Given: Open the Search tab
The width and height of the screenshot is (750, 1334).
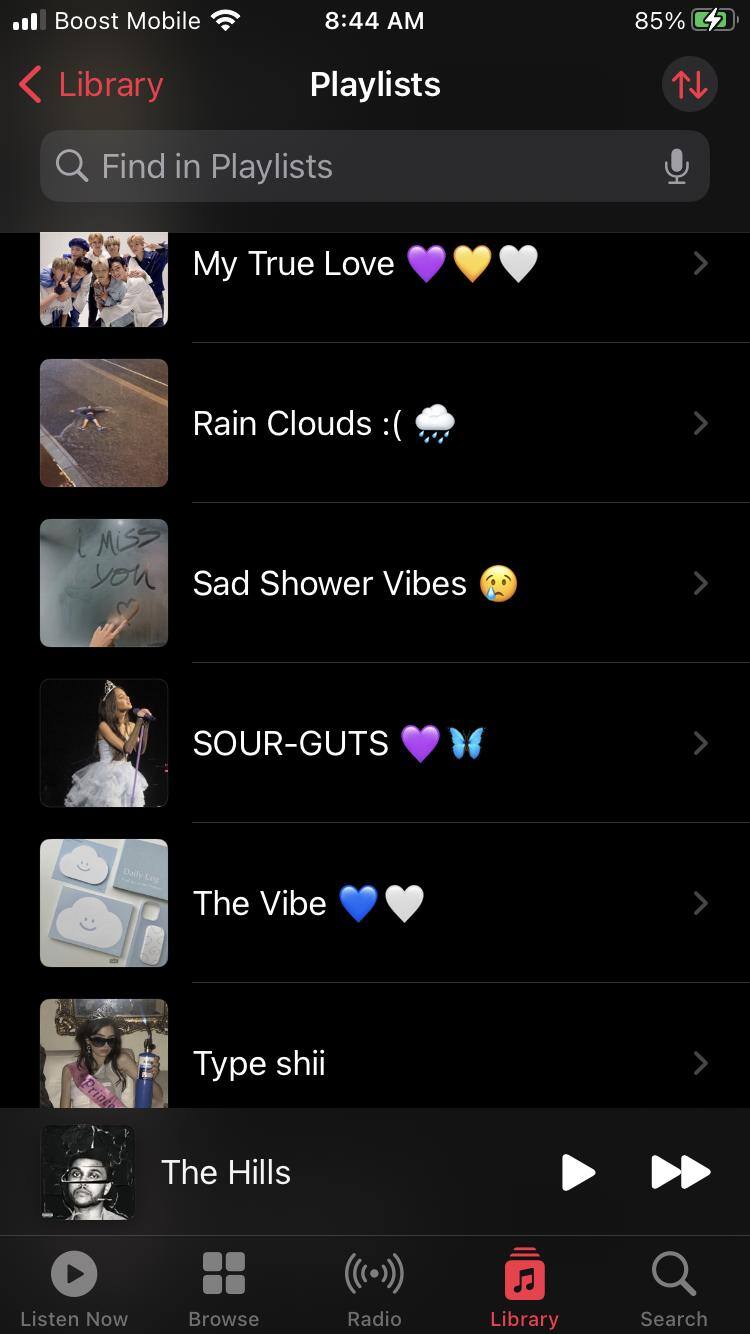Looking at the screenshot, I should [x=674, y=1288].
